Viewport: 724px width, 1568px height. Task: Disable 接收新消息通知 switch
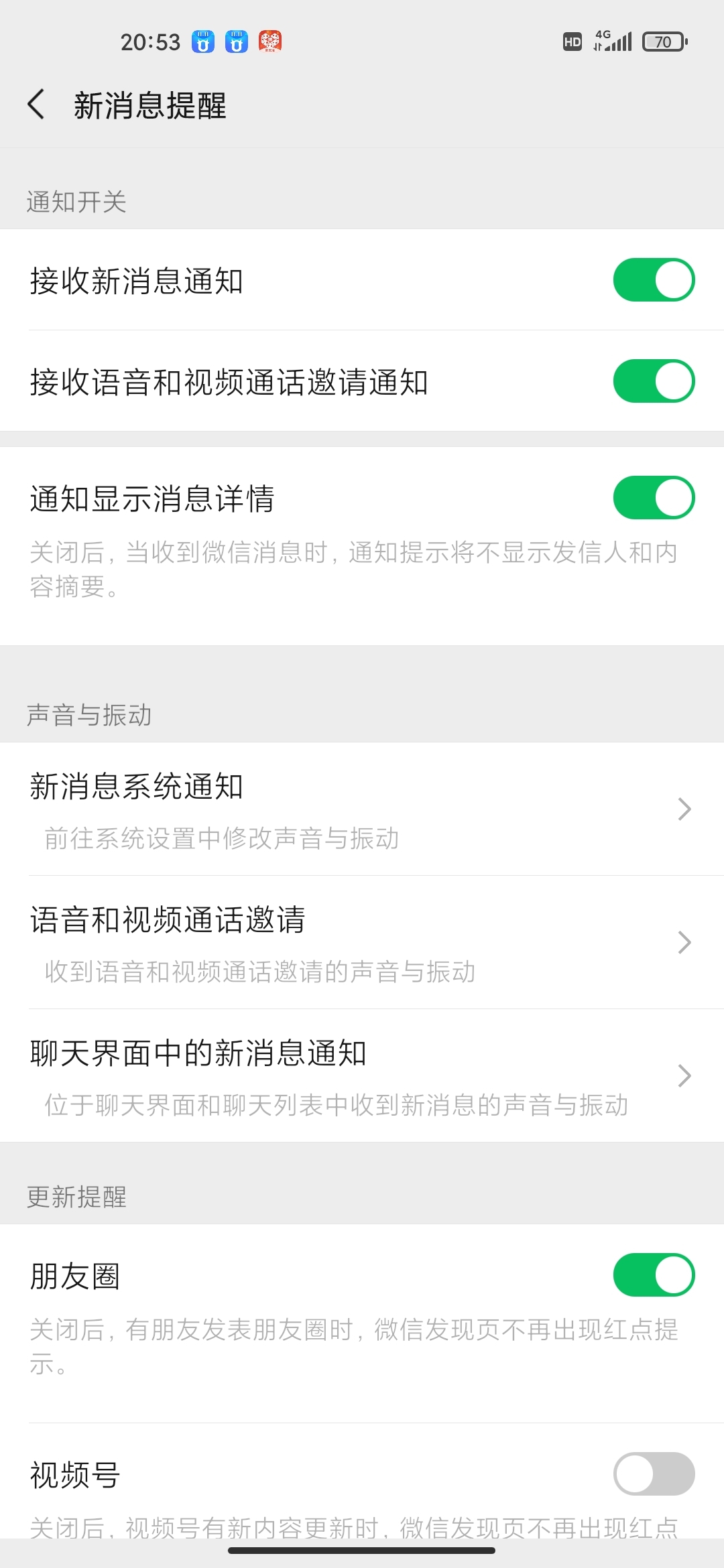click(653, 281)
